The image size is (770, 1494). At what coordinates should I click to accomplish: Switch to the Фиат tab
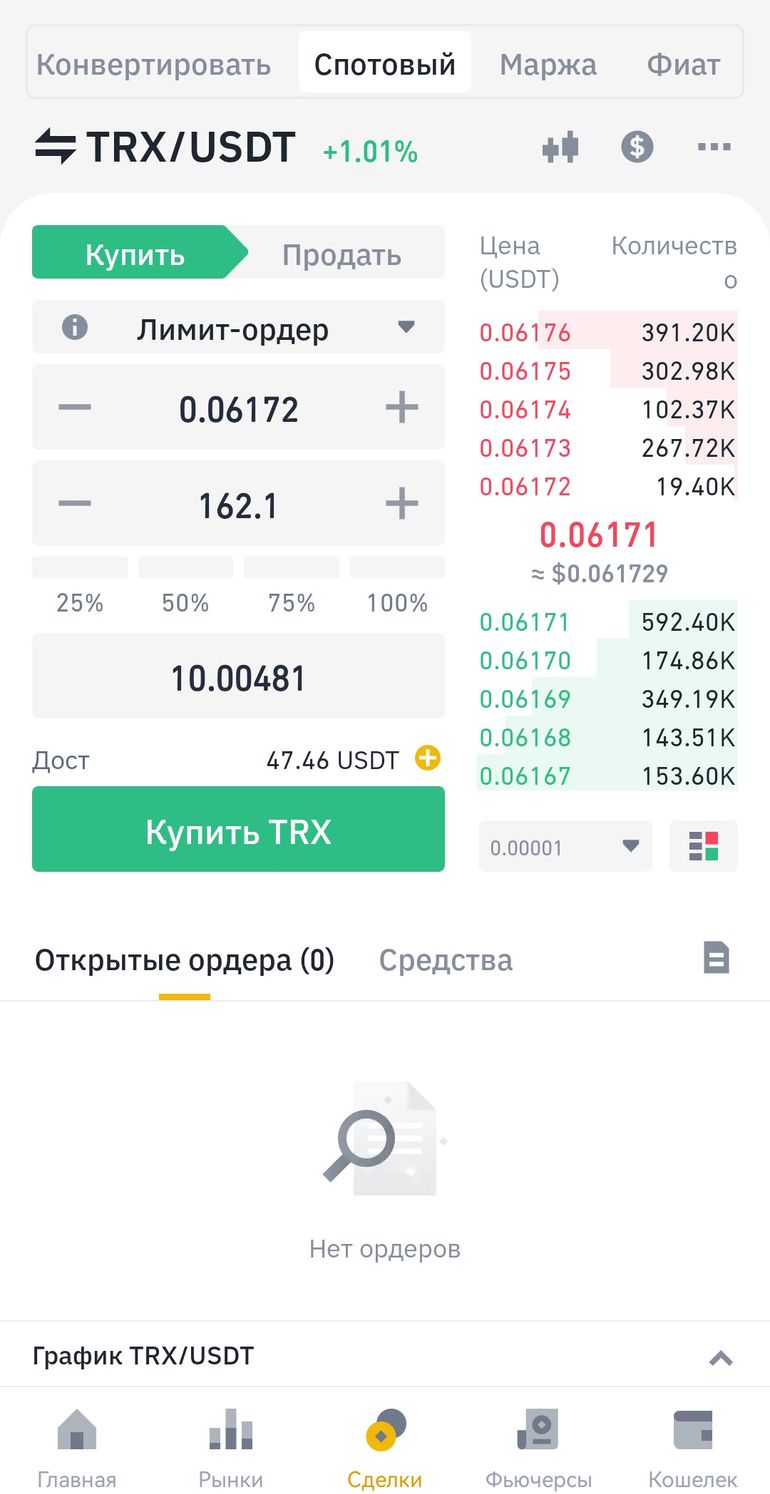[x=683, y=65]
